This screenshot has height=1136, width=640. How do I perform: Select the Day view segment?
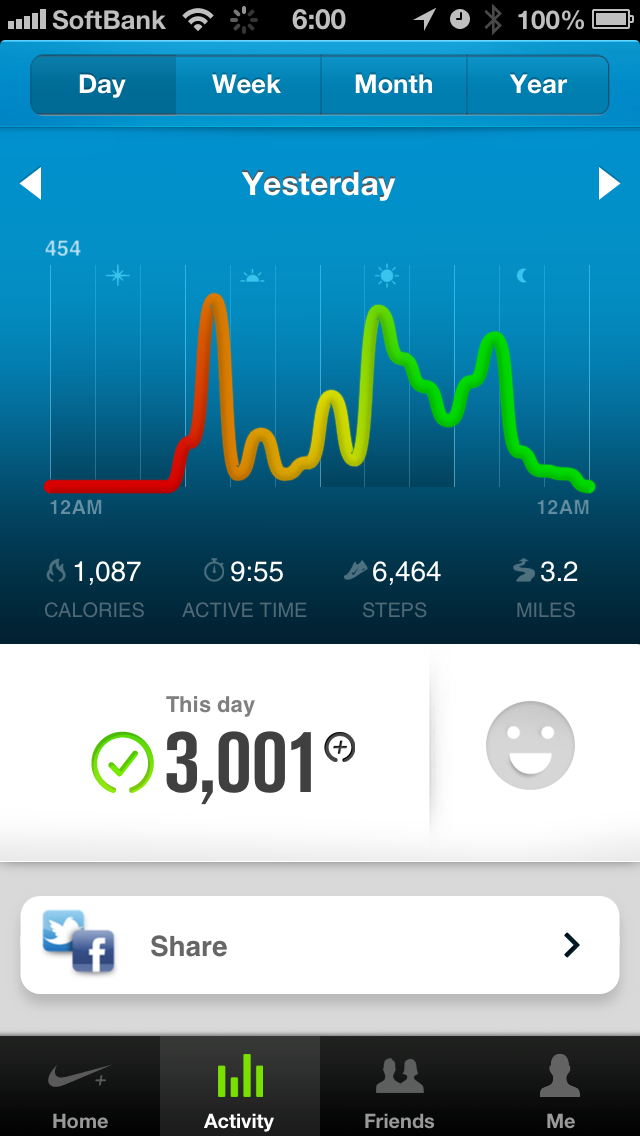pyautogui.click(x=103, y=85)
